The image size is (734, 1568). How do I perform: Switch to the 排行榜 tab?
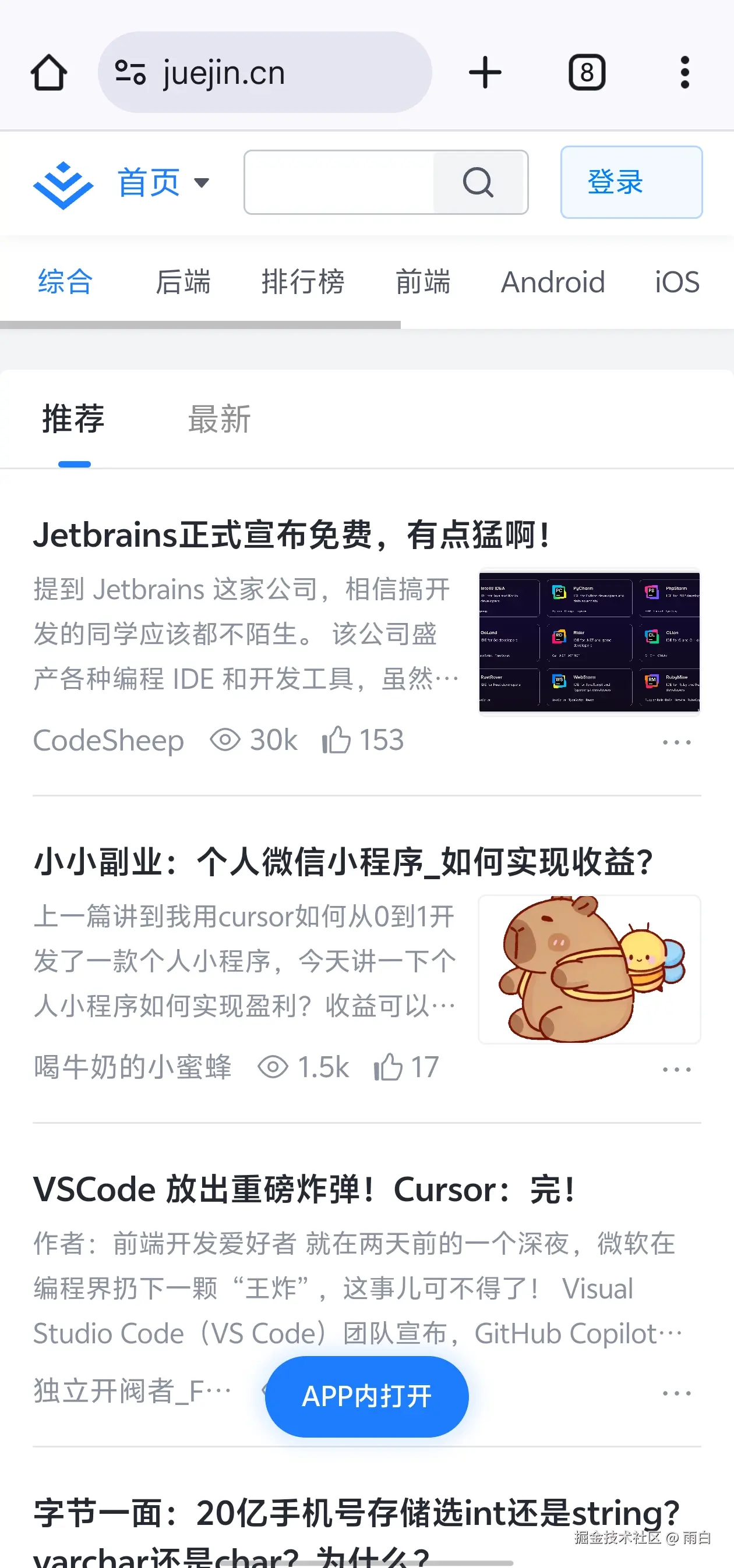click(x=303, y=282)
